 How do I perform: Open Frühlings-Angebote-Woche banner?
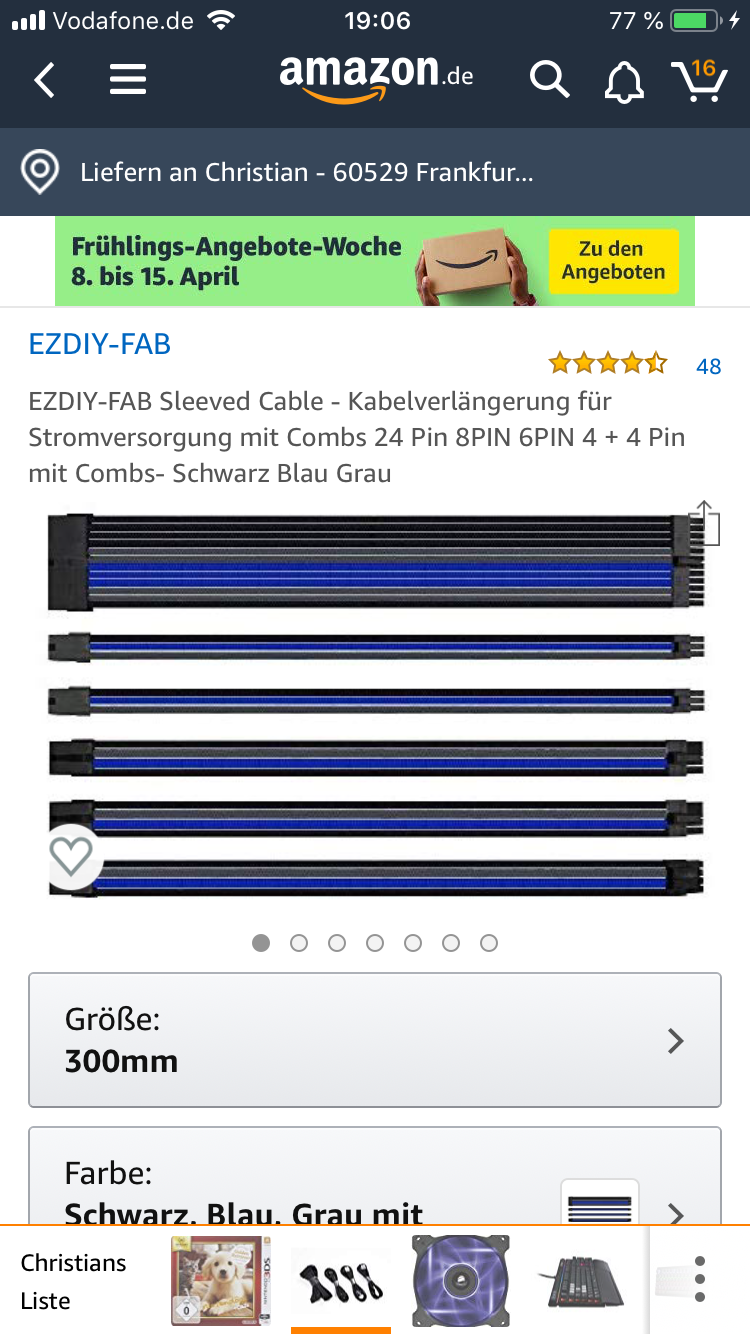point(375,261)
